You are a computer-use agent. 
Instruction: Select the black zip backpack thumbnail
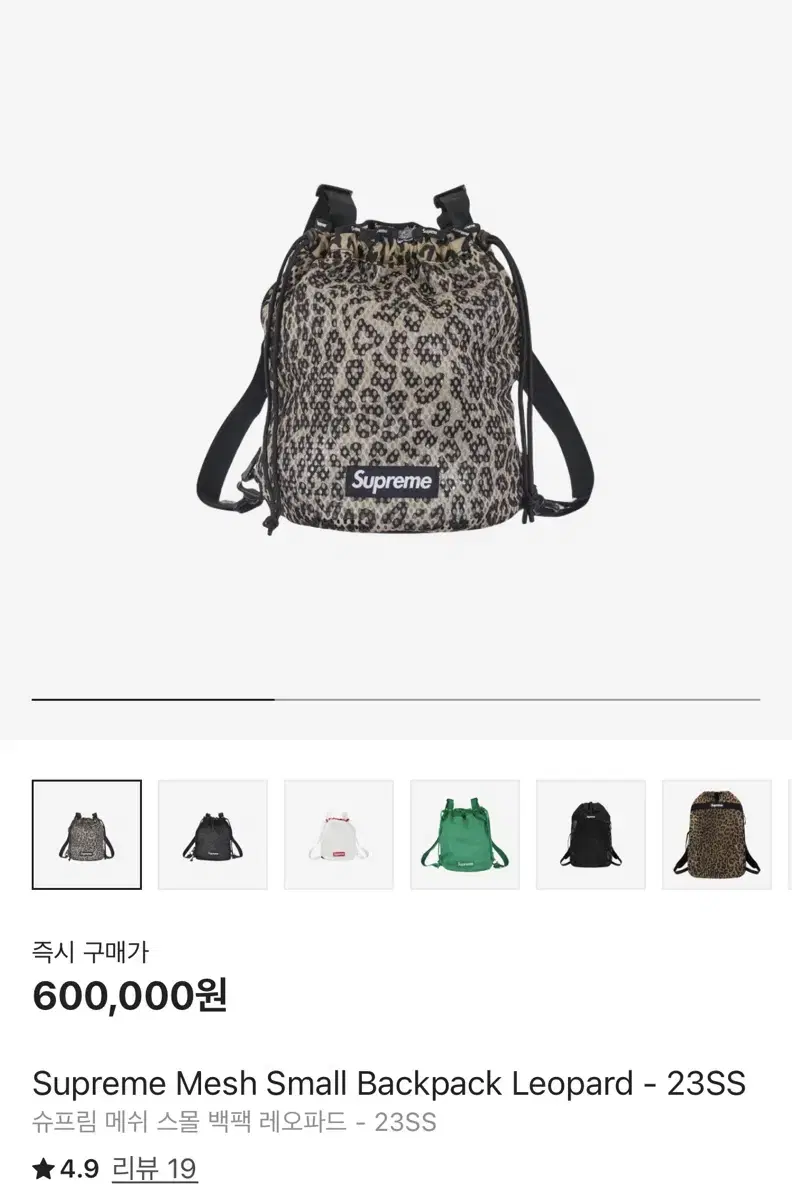[x=590, y=834]
